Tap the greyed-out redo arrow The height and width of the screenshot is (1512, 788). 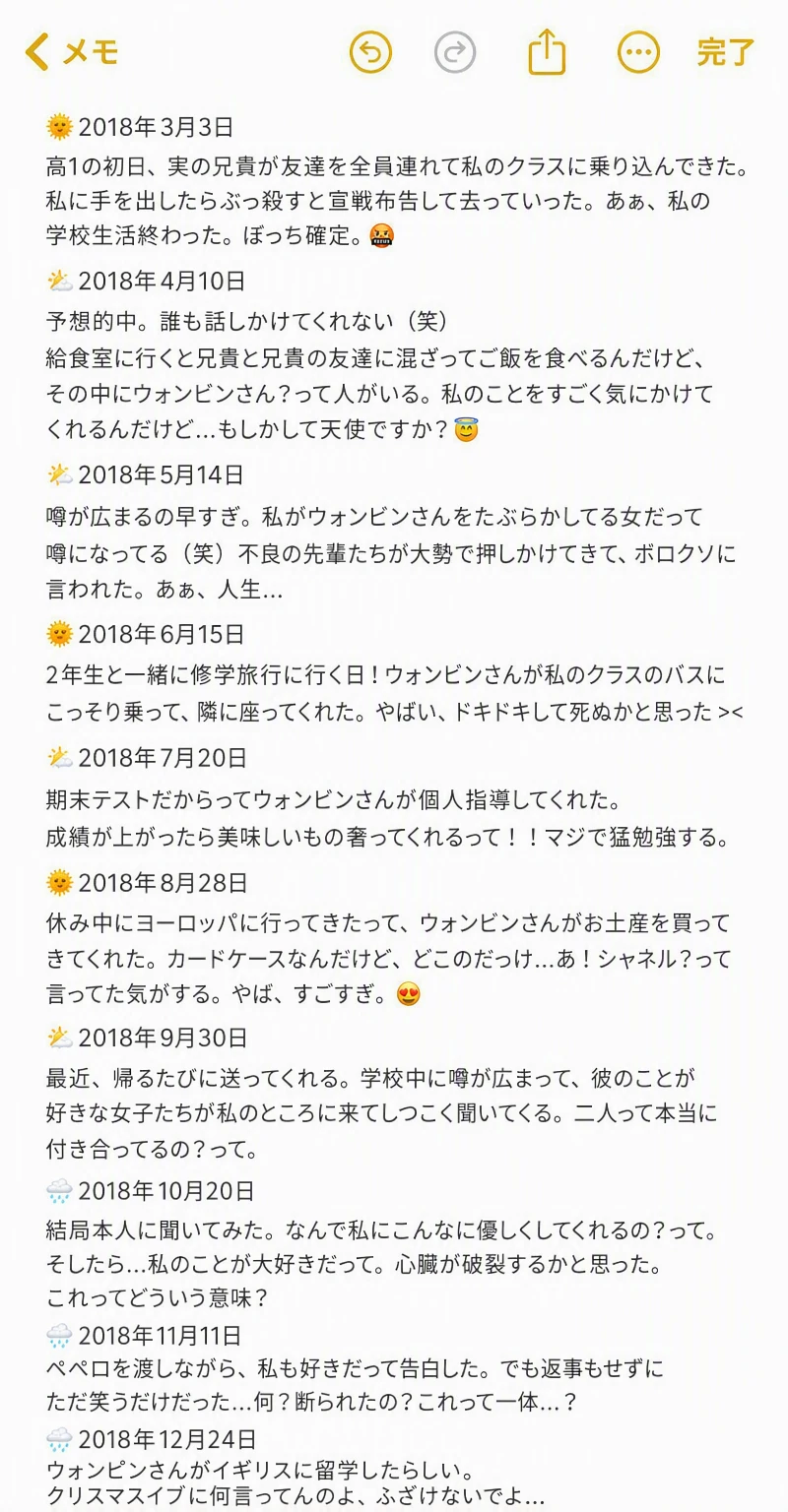(455, 52)
